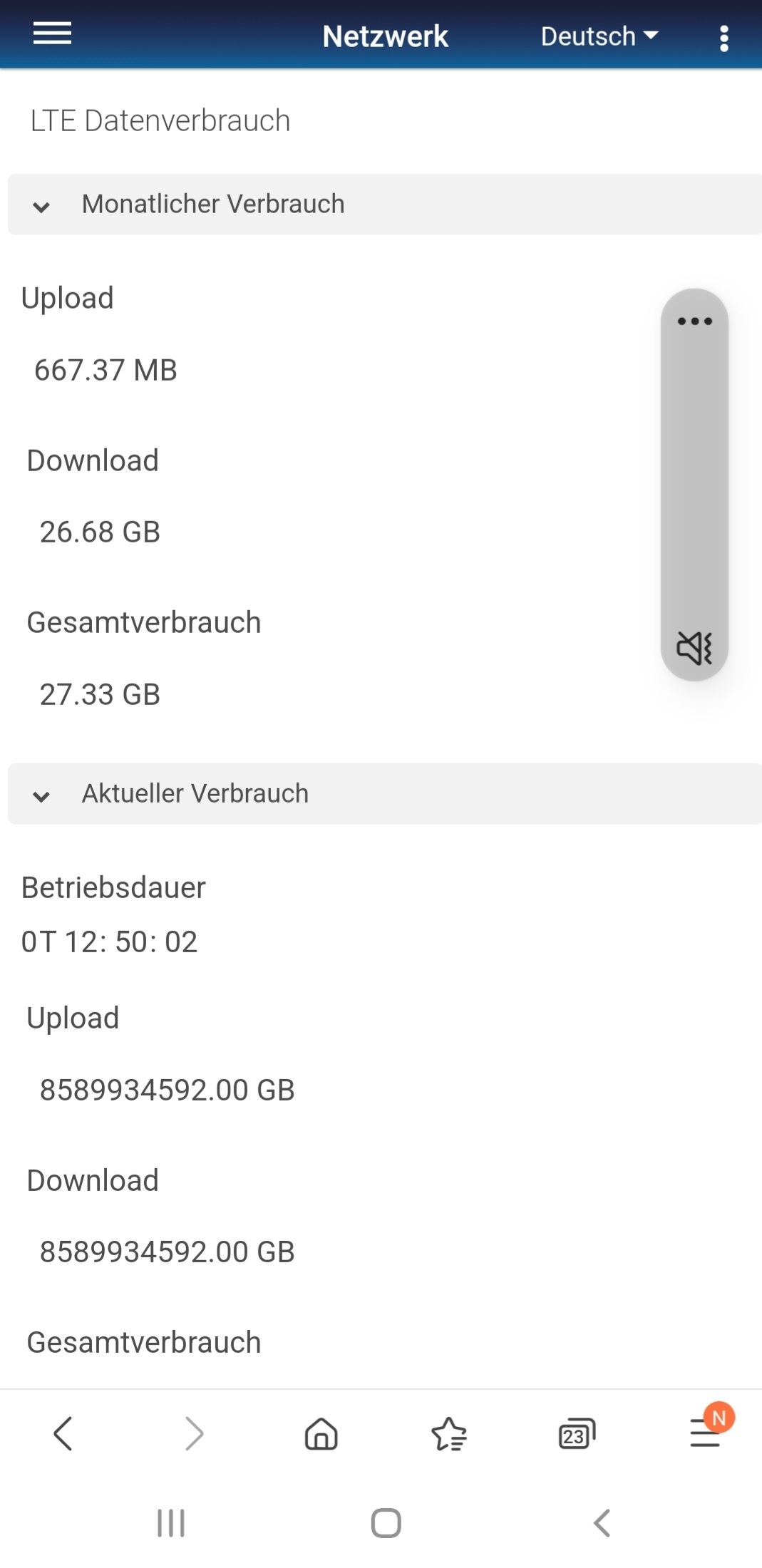Tap the three dots on volume panel
This screenshot has height=1568, width=762.
point(695,321)
